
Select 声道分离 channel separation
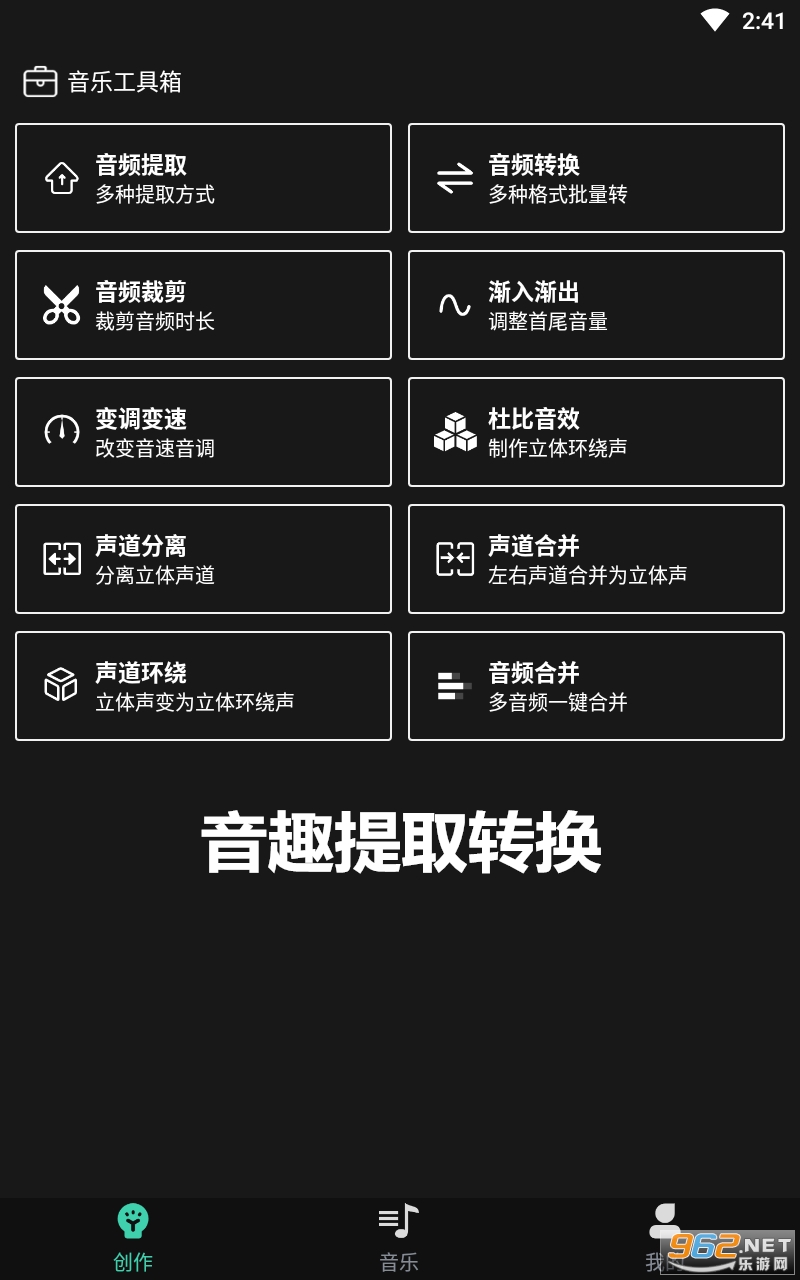(x=203, y=559)
